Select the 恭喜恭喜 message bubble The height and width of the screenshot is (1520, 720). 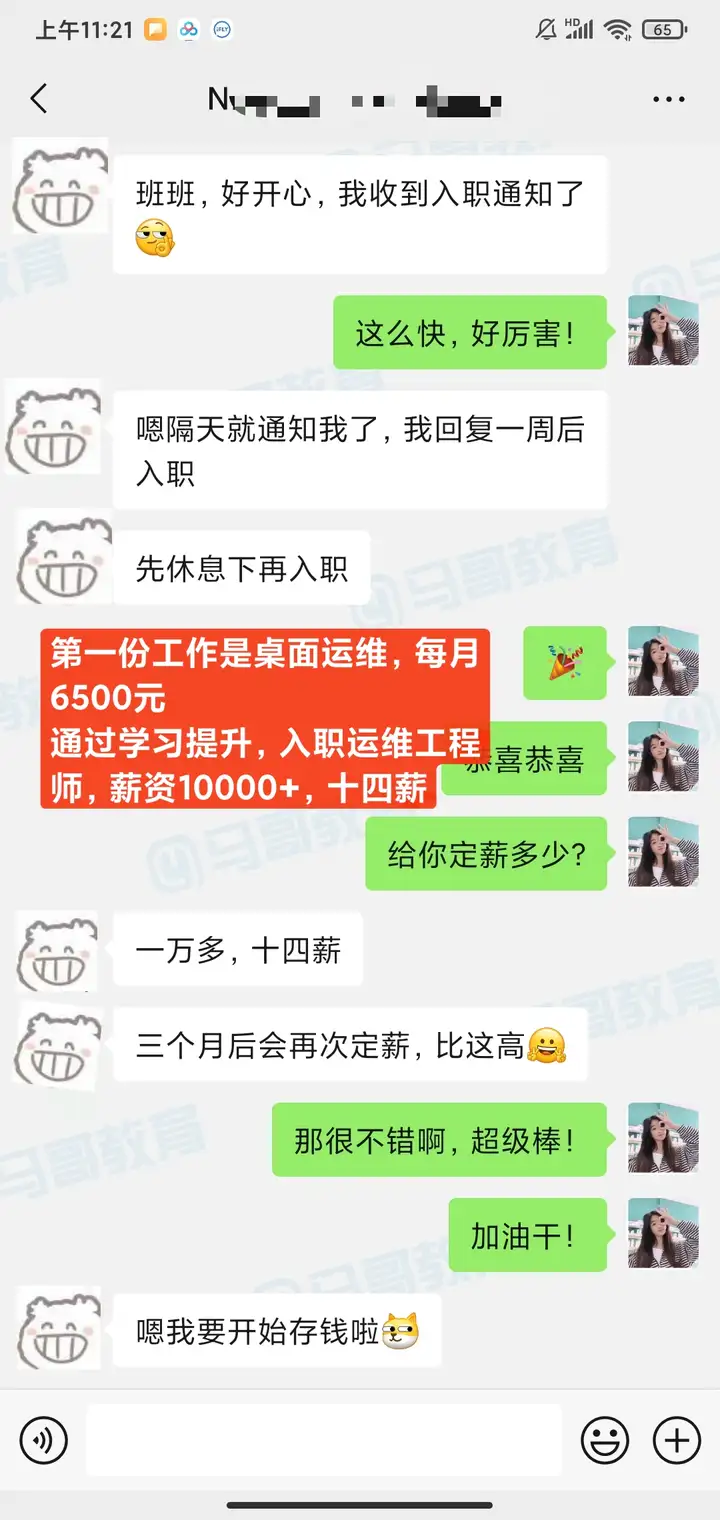click(524, 758)
